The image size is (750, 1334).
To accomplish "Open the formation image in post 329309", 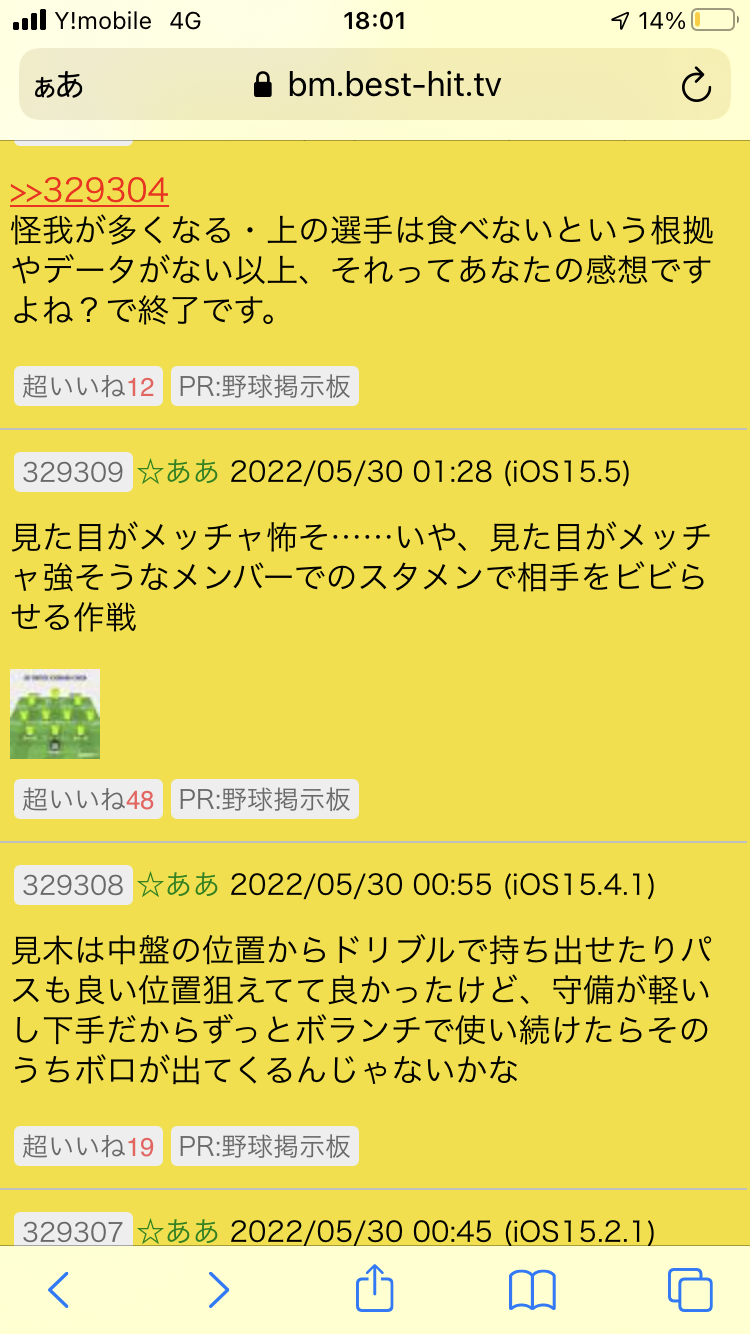I will pyautogui.click(x=55, y=714).
